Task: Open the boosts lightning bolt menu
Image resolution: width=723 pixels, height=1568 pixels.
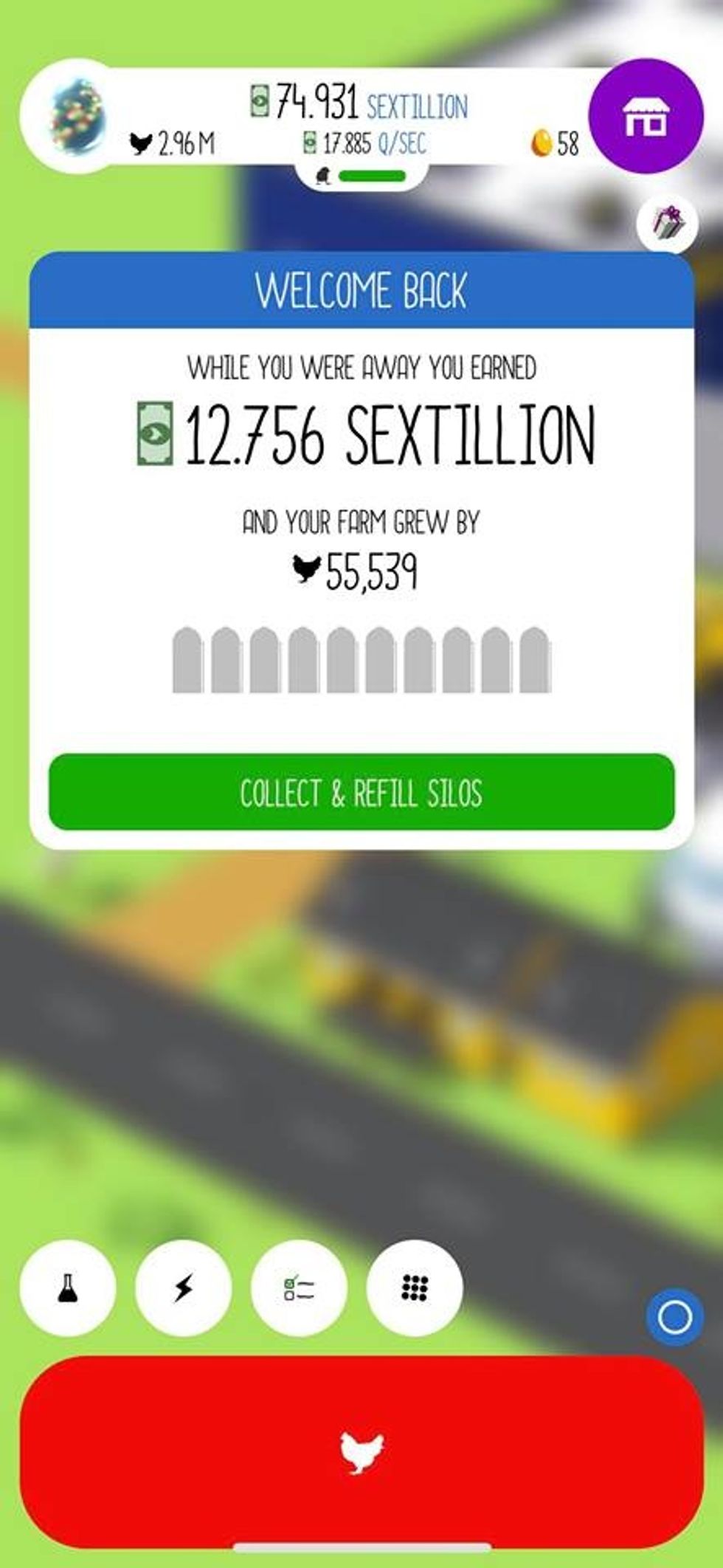Action: 183,1287
